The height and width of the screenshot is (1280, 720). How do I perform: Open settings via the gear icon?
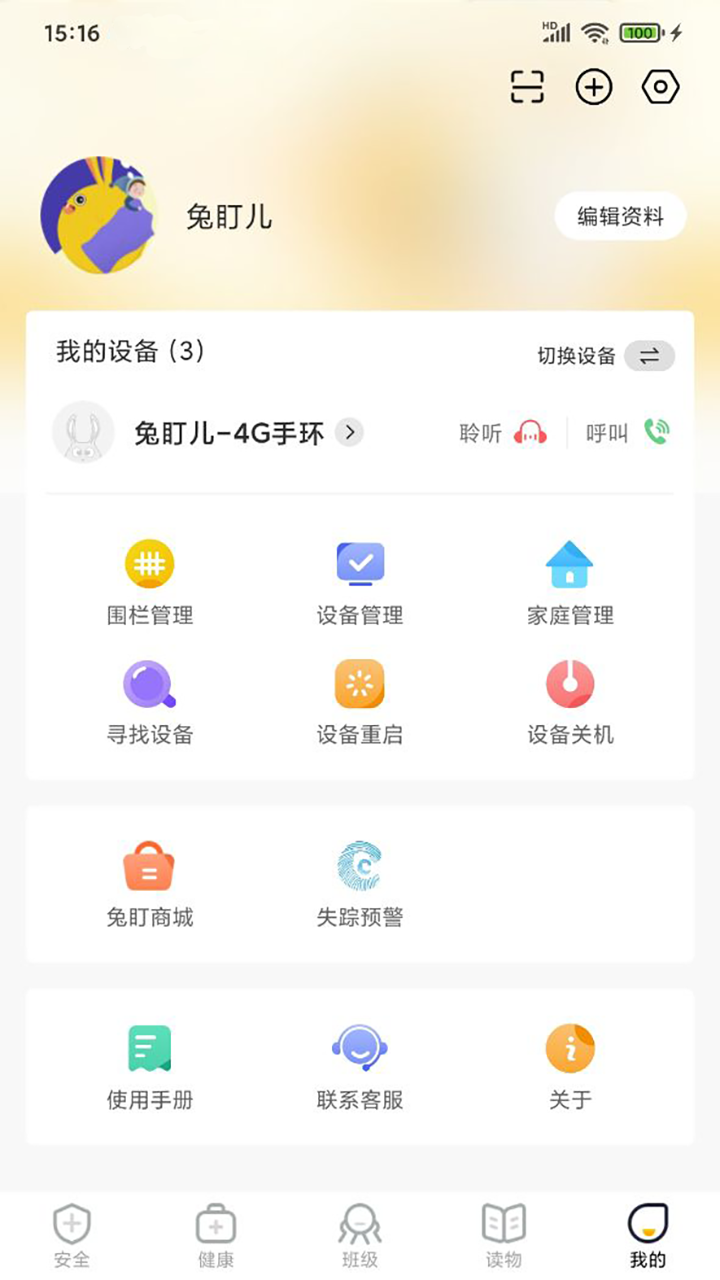coord(661,87)
